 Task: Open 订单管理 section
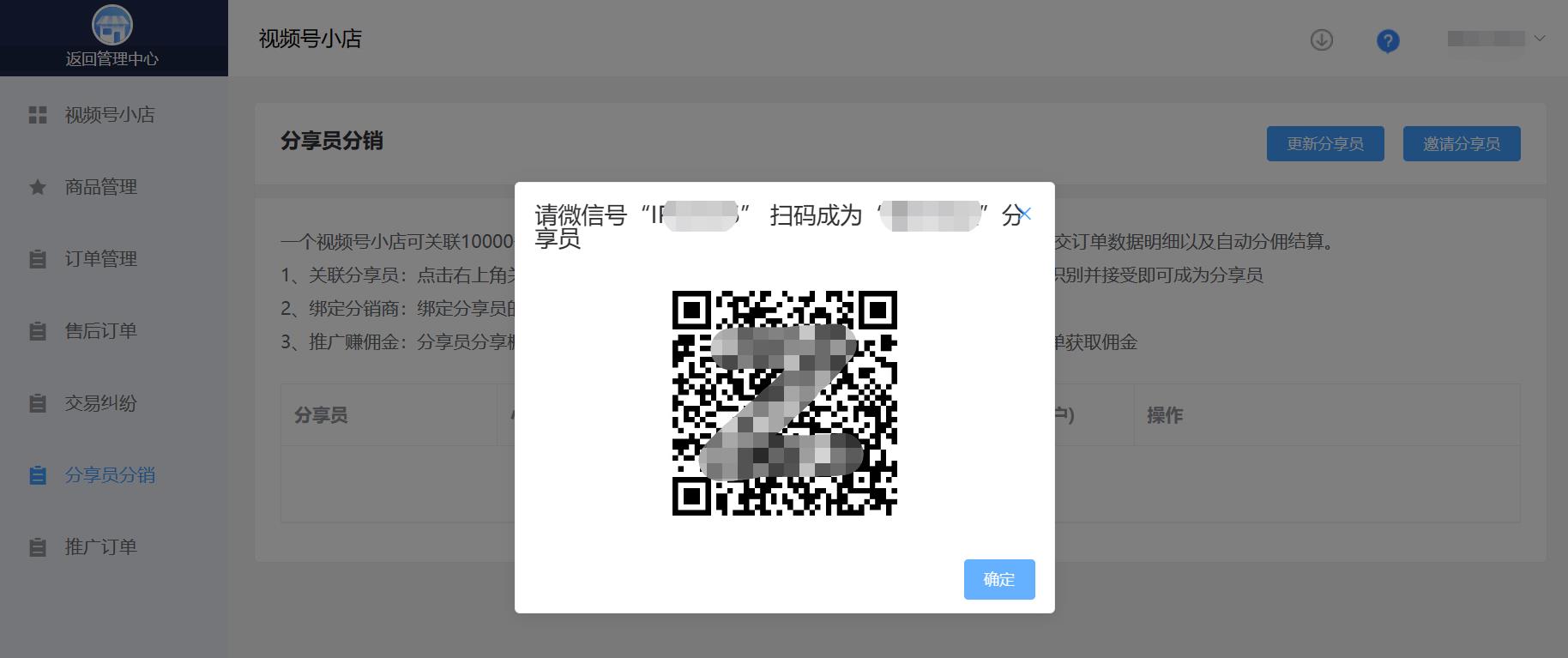(100, 259)
